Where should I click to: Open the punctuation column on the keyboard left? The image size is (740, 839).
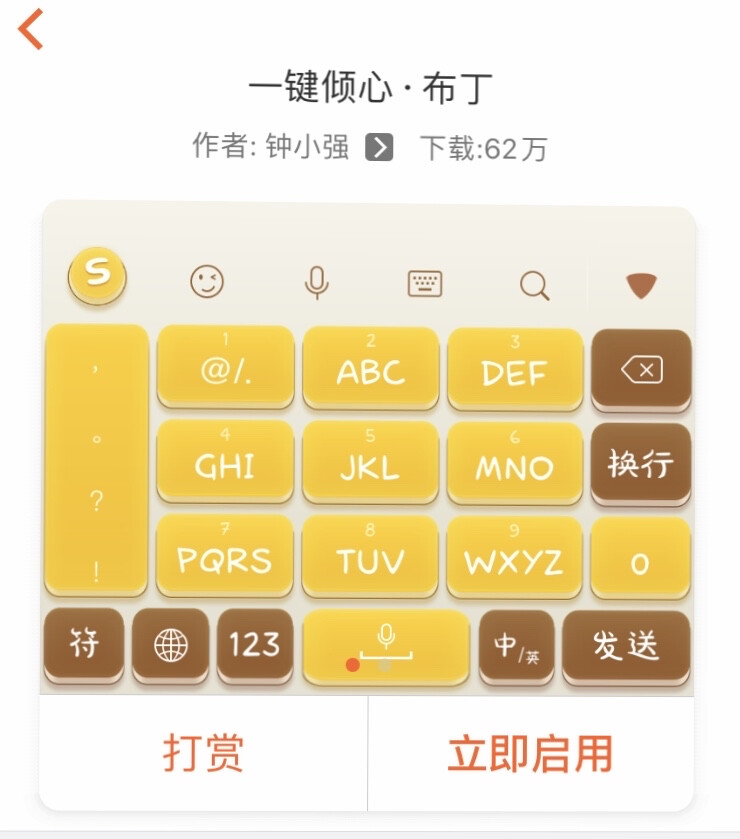click(x=96, y=460)
